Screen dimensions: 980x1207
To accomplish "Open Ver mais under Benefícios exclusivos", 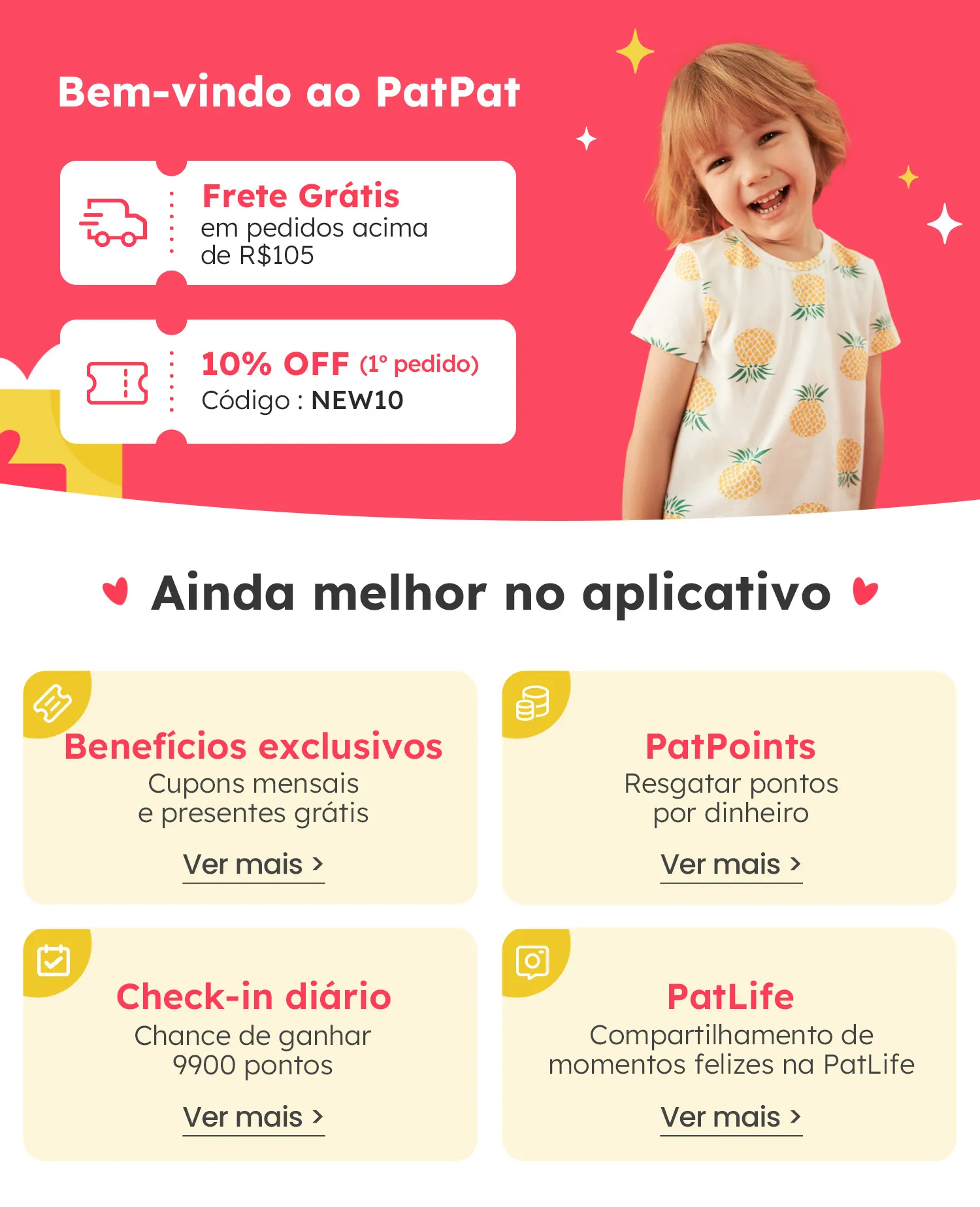I will click(253, 865).
